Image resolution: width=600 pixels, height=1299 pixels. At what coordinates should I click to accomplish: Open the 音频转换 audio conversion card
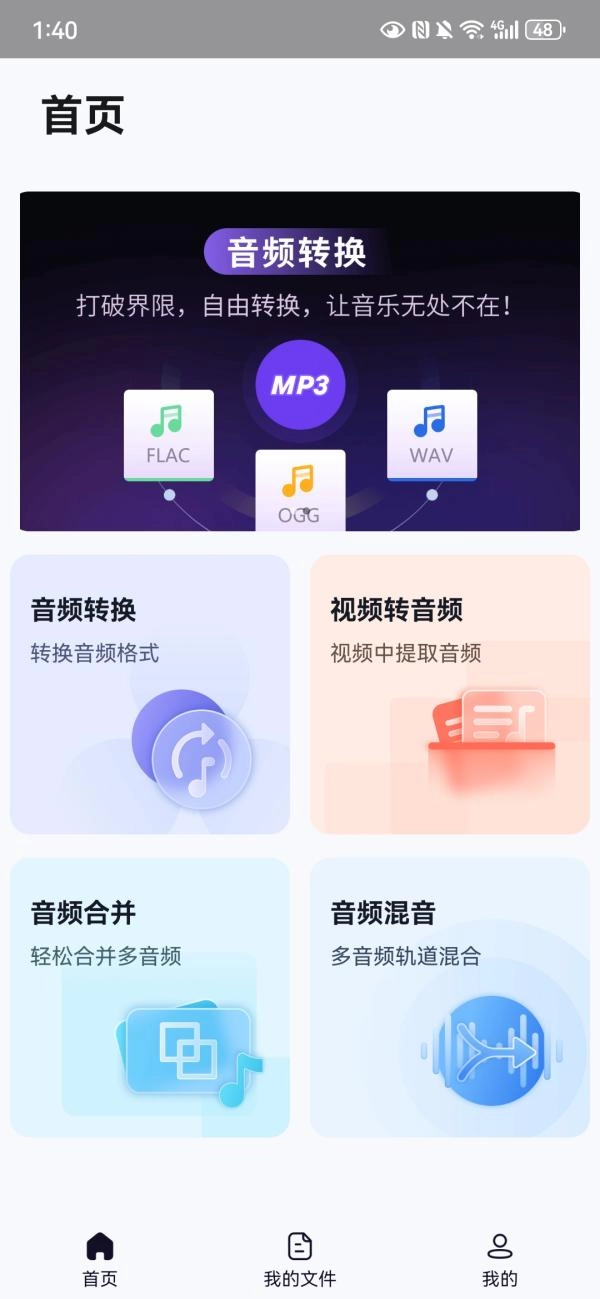coord(150,694)
